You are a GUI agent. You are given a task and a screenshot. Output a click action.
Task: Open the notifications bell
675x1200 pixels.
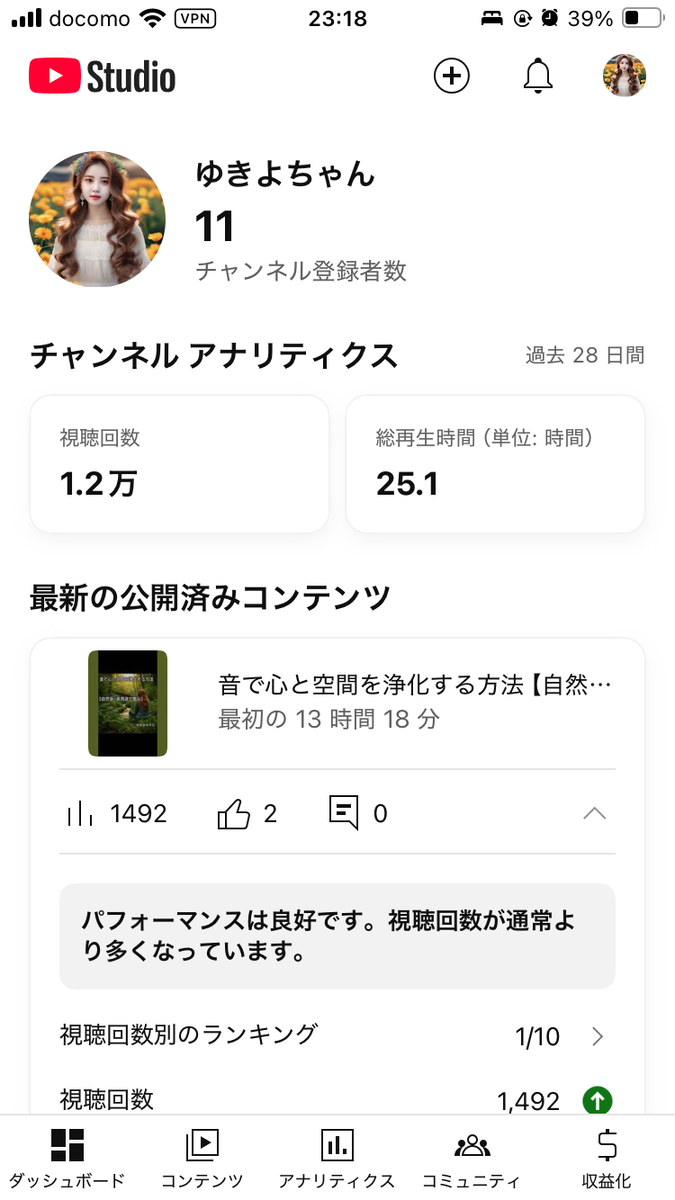coord(538,76)
